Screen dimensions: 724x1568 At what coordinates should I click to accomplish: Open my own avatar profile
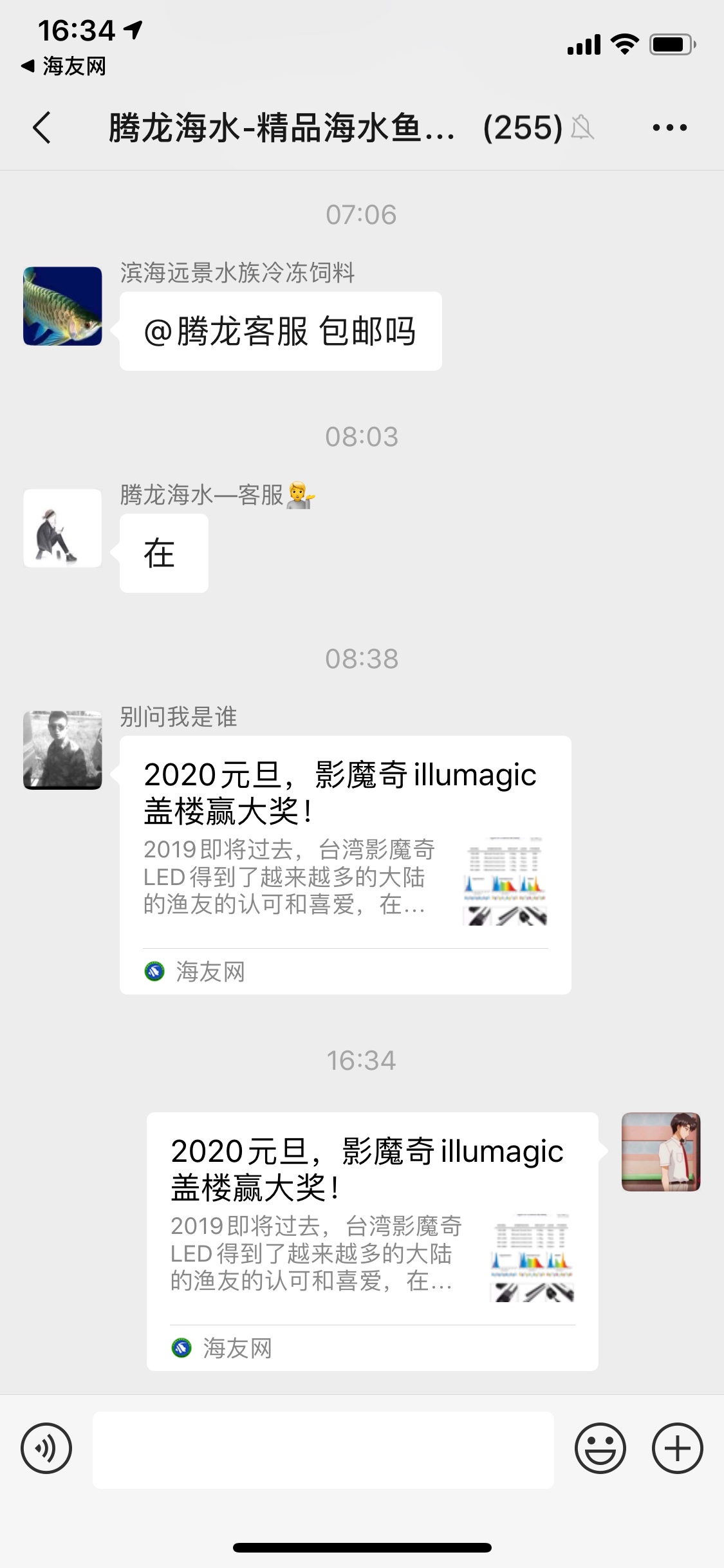pyautogui.click(x=660, y=1152)
